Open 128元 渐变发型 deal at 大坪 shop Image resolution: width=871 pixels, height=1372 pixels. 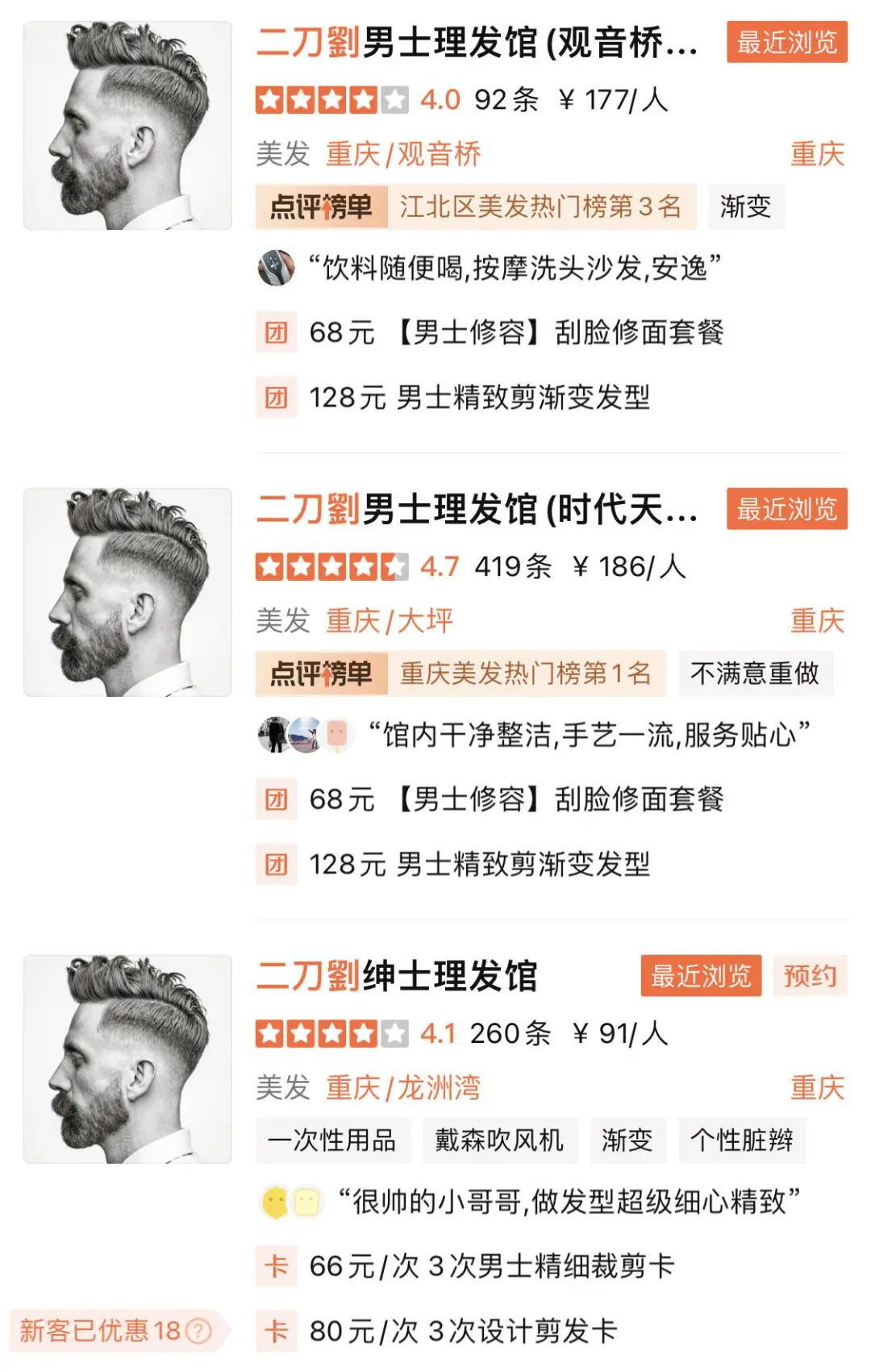[479, 865]
